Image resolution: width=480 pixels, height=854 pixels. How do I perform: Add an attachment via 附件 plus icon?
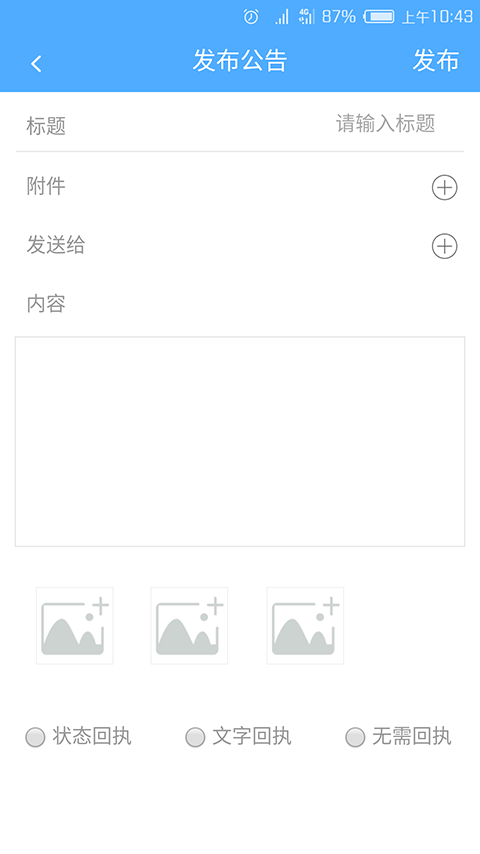[x=445, y=188]
